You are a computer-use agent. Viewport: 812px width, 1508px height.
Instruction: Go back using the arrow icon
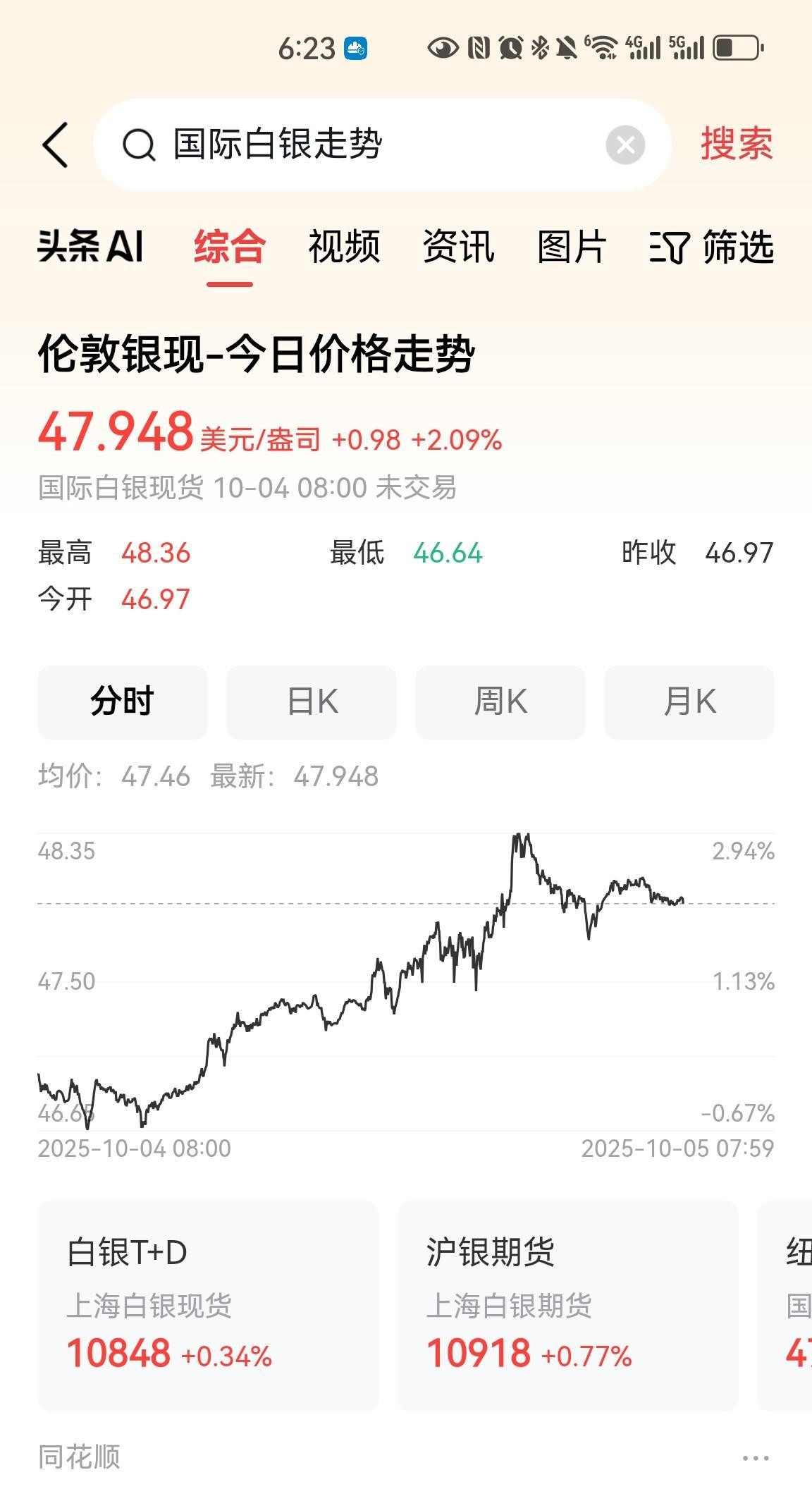[55, 145]
